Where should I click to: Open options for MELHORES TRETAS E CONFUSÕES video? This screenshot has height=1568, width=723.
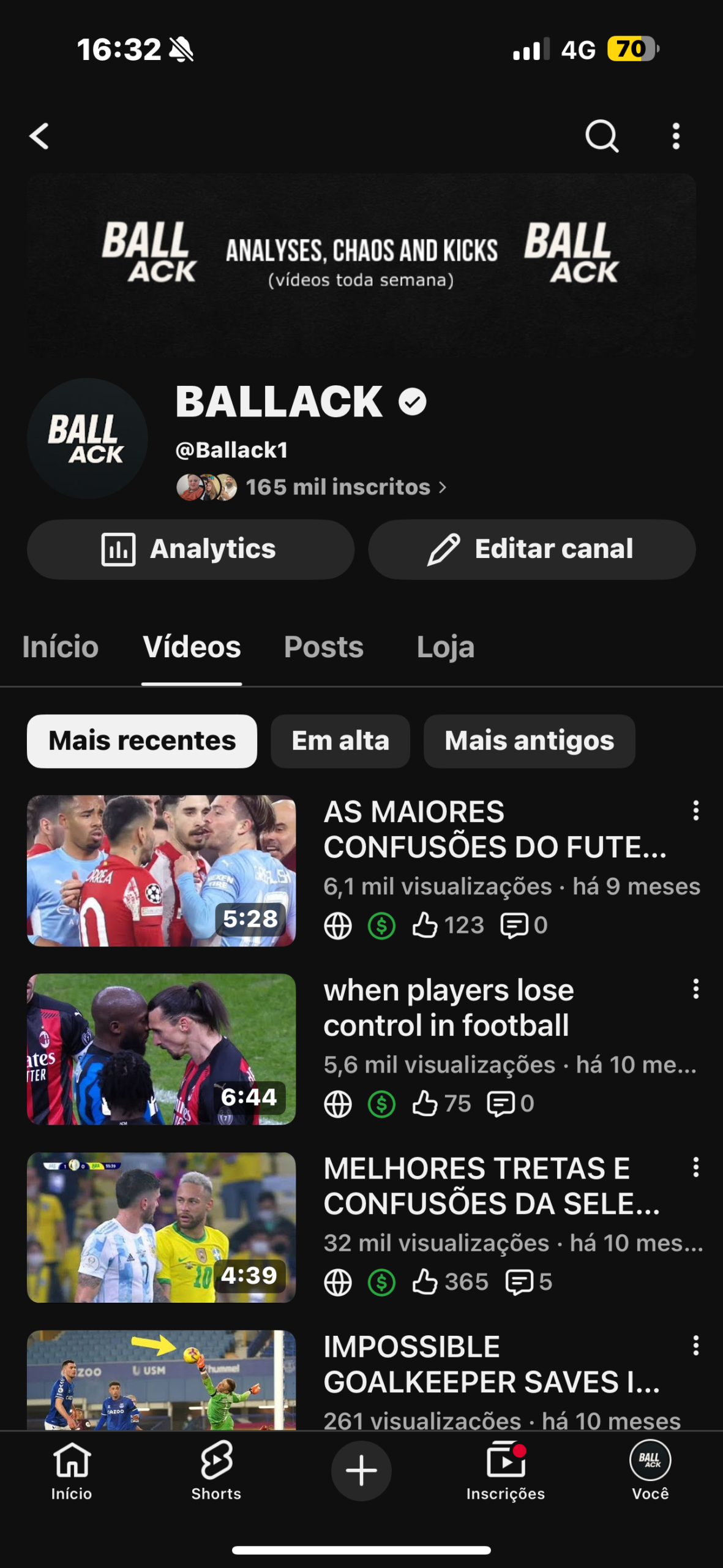click(695, 1167)
